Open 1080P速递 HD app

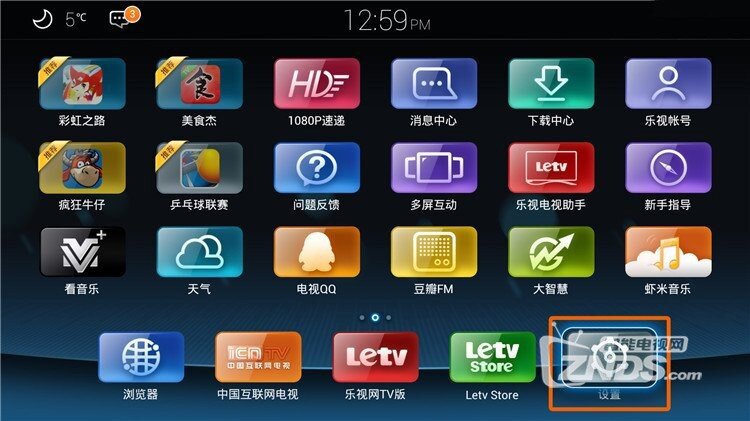coord(317,84)
